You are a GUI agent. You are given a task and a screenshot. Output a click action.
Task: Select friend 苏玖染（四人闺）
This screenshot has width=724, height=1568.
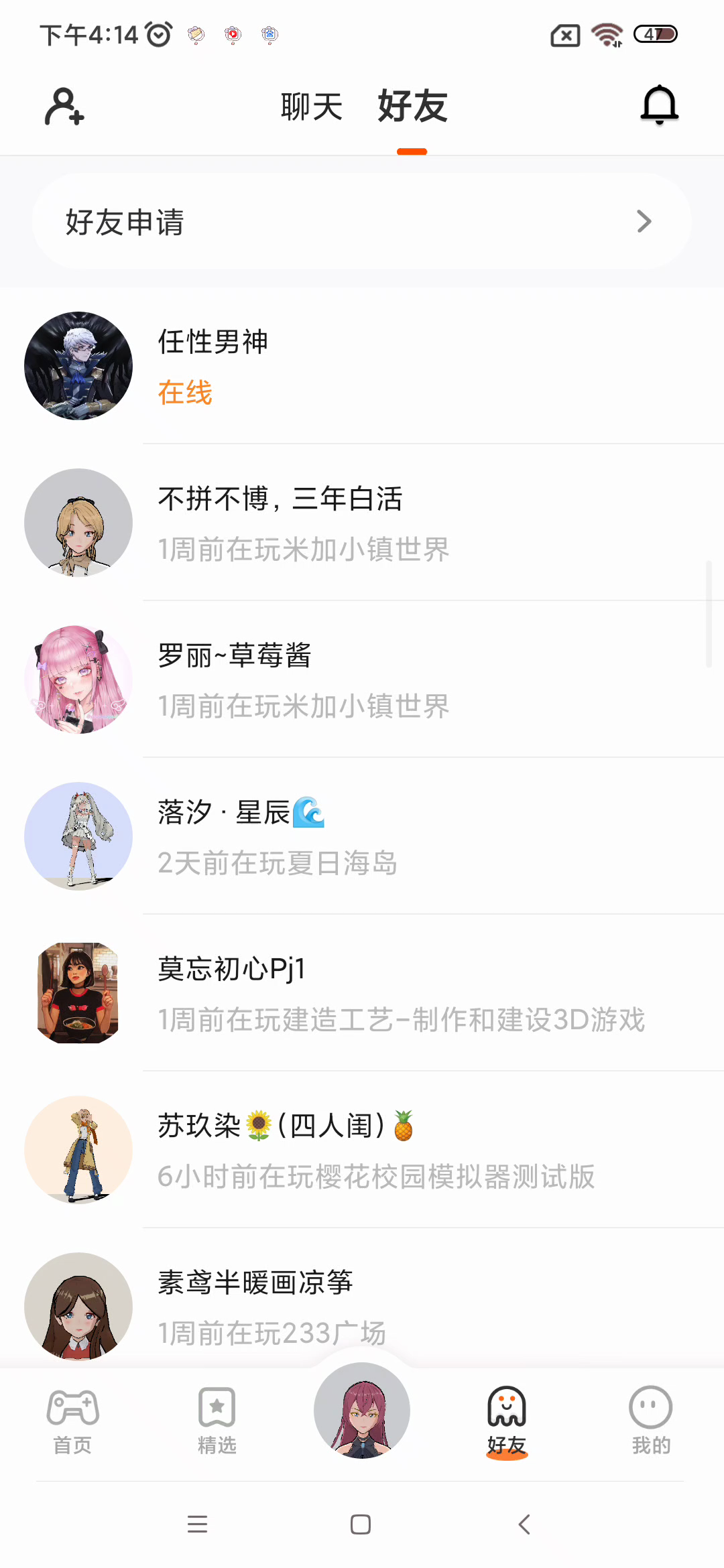(362, 1151)
